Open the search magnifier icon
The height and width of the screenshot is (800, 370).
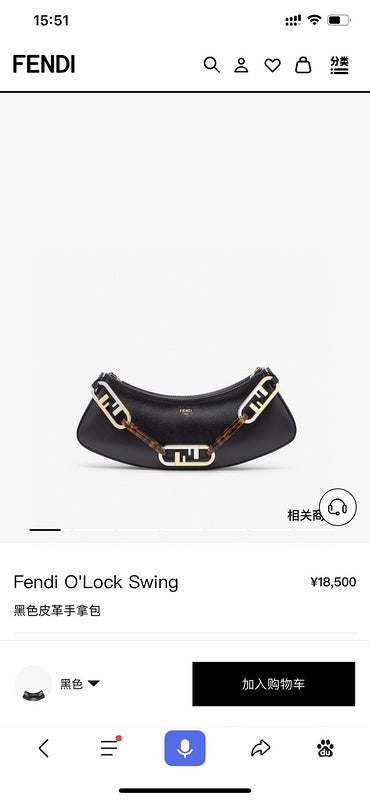click(211, 65)
